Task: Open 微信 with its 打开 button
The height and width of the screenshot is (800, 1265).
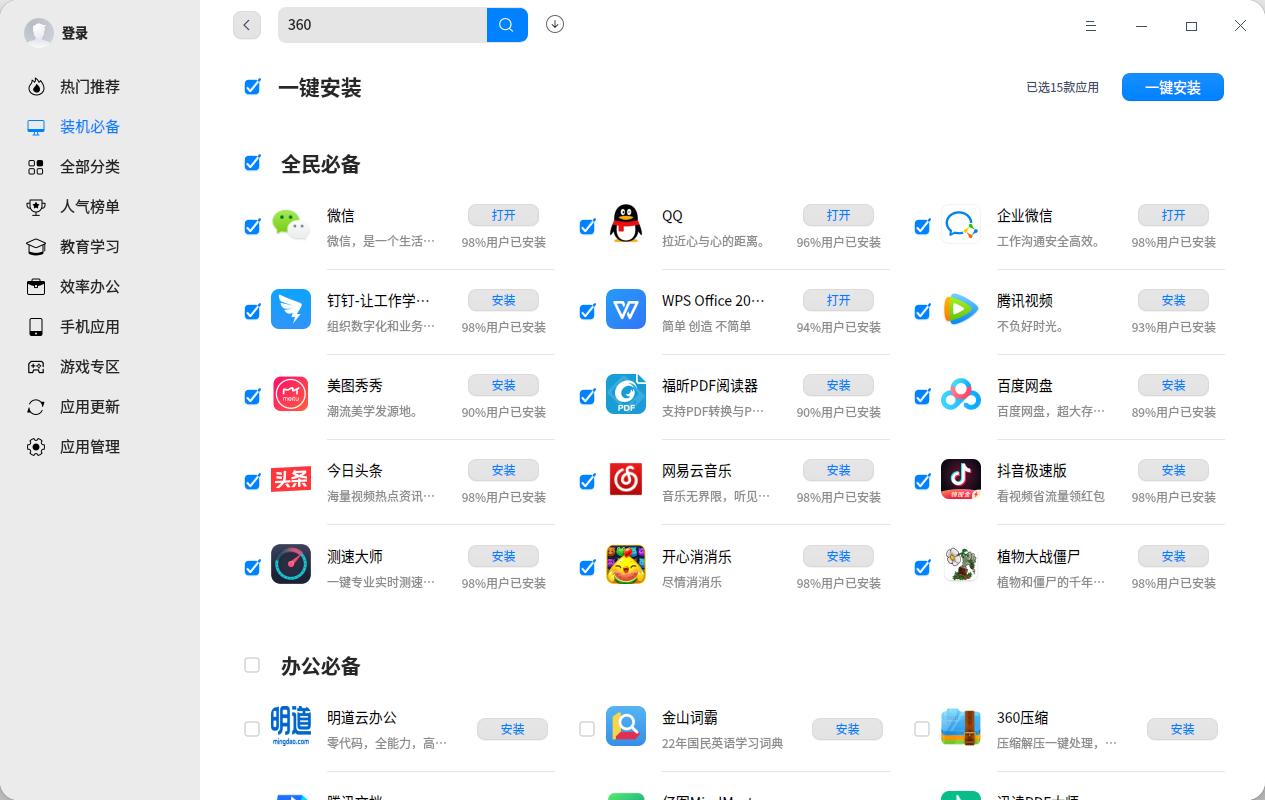Action: [x=503, y=215]
